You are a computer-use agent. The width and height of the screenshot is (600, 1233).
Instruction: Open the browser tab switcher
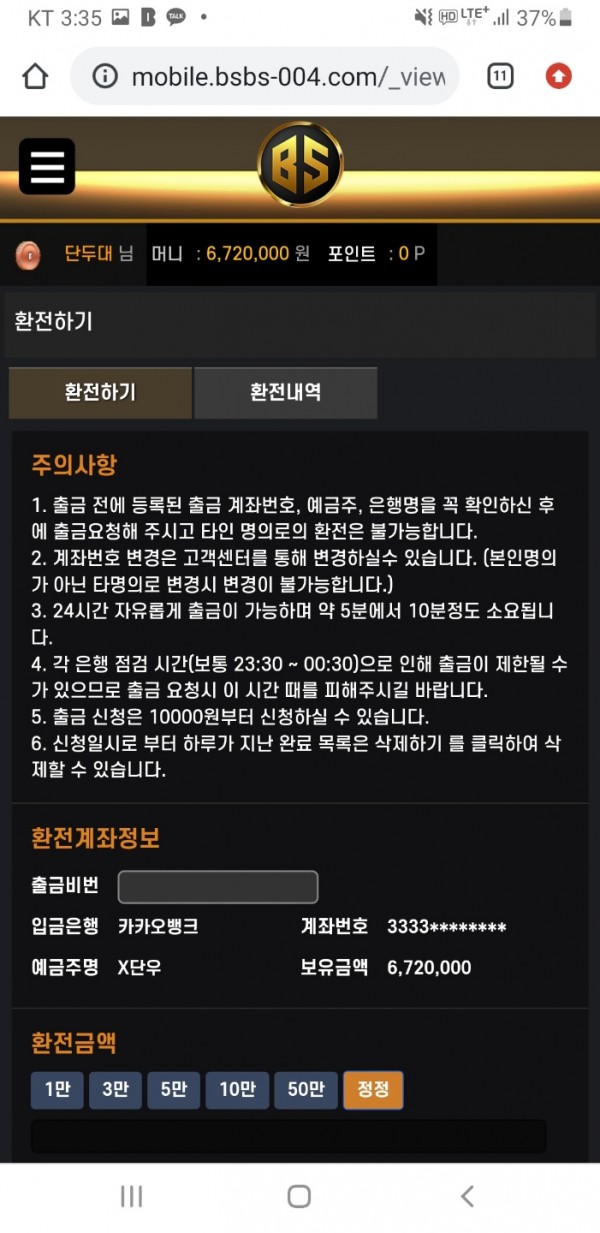[x=500, y=76]
